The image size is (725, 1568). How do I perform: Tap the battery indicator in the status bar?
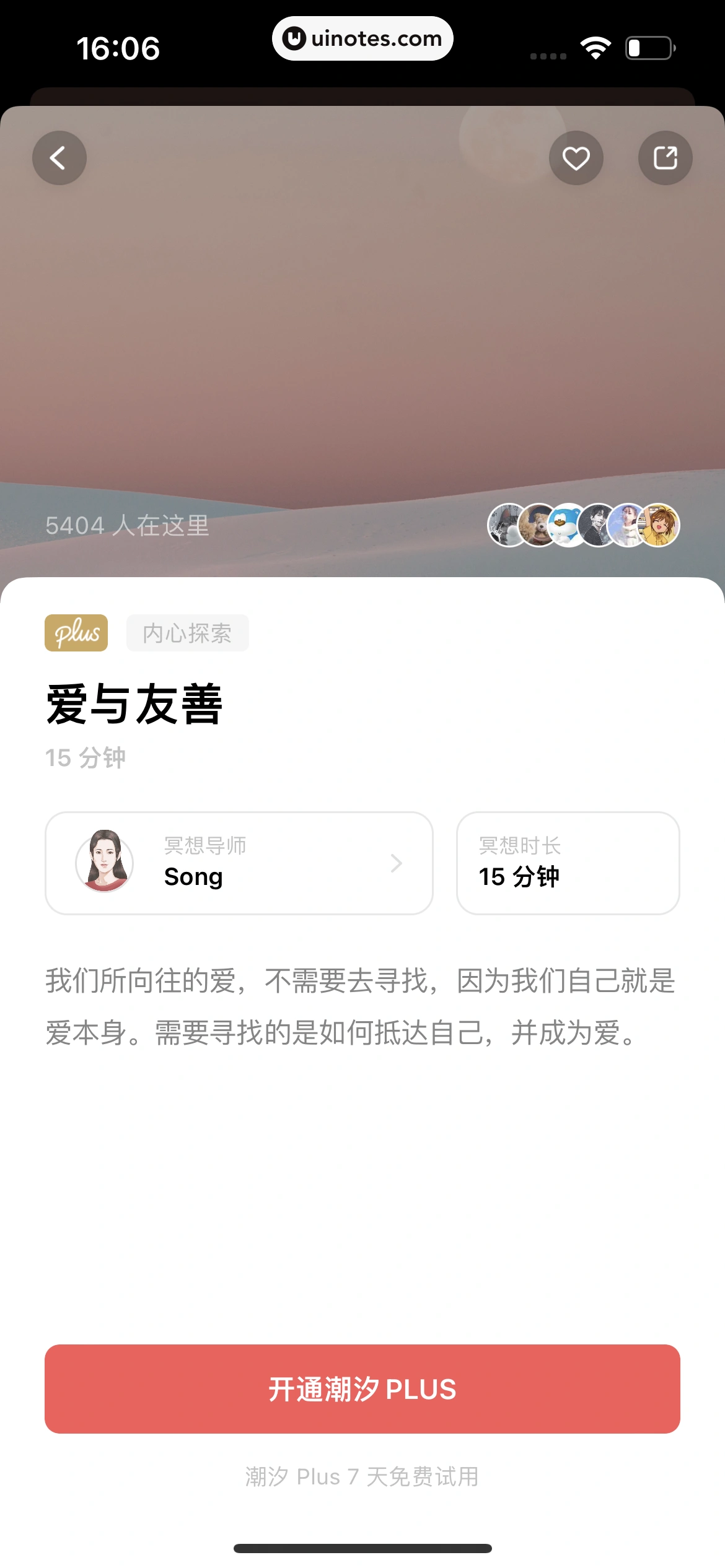coord(649,46)
